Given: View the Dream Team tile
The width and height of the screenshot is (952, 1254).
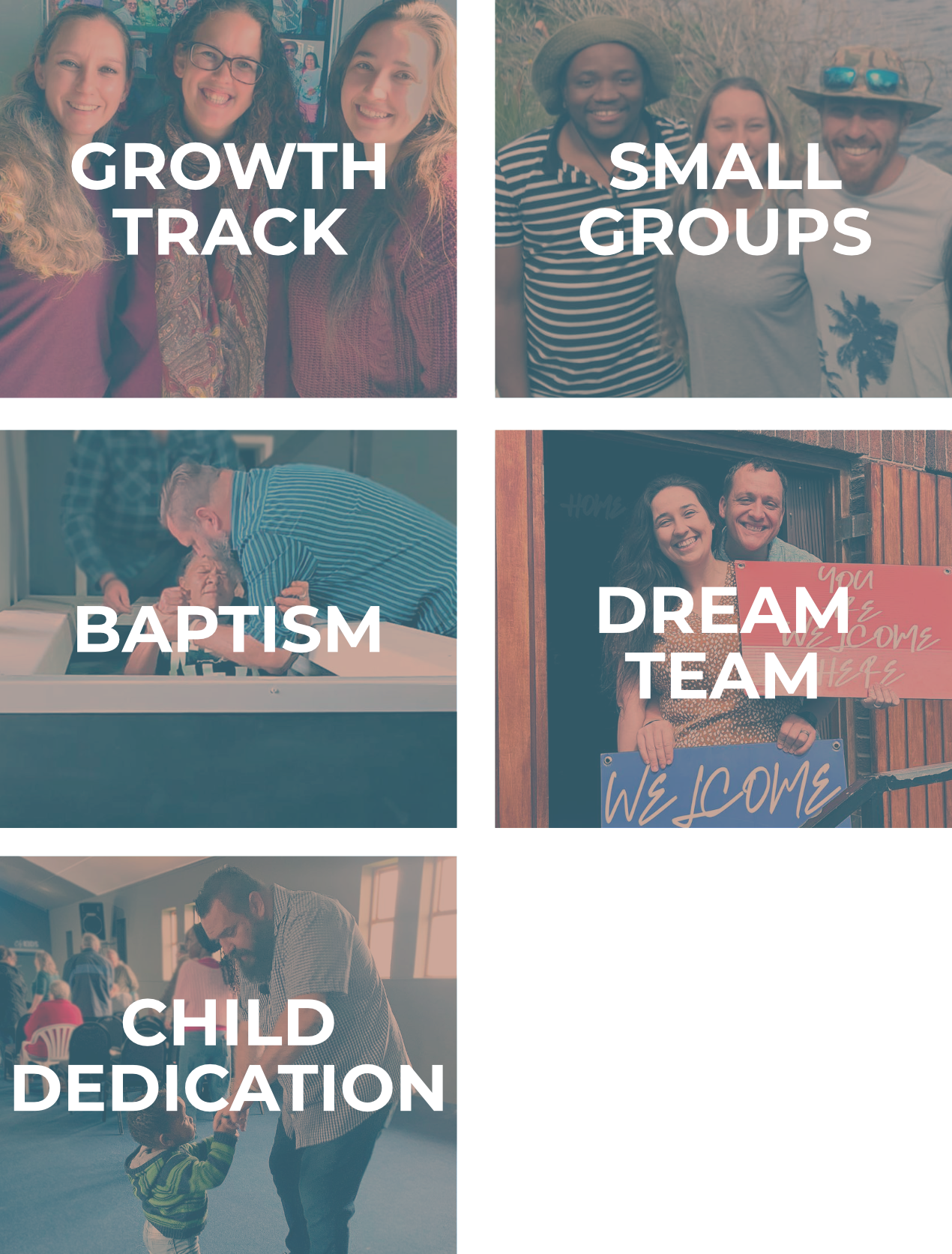Looking at the screenshot, I should (x=723, y=628).
